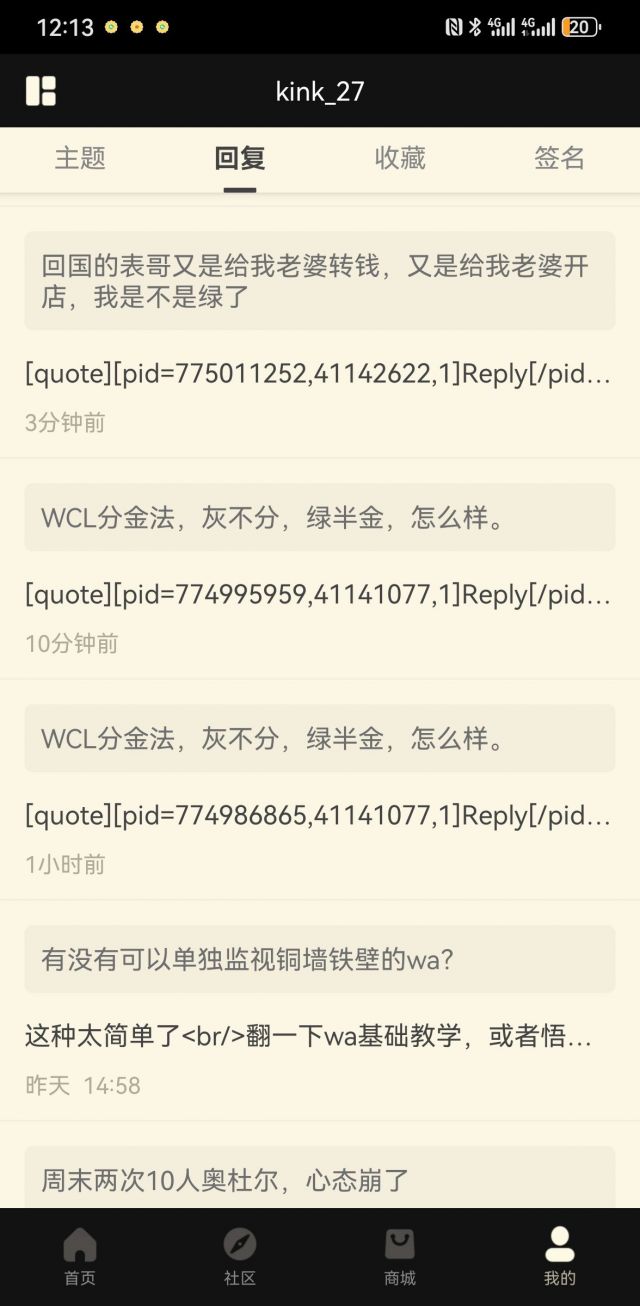Viewport: 640px width, 1306px height.
Task: Open the WCL分金法 reply from 1小时前
Action: (x=320, y=815)
